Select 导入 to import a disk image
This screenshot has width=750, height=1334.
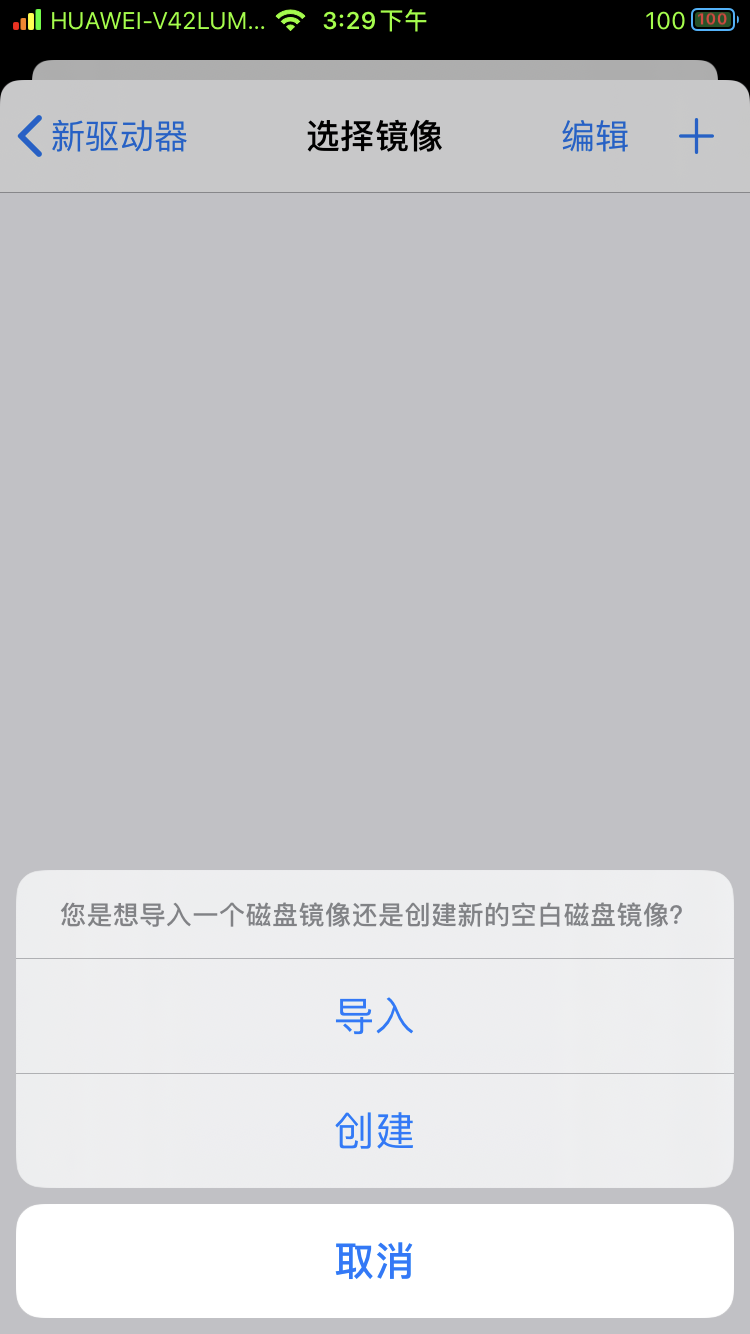374,1016
